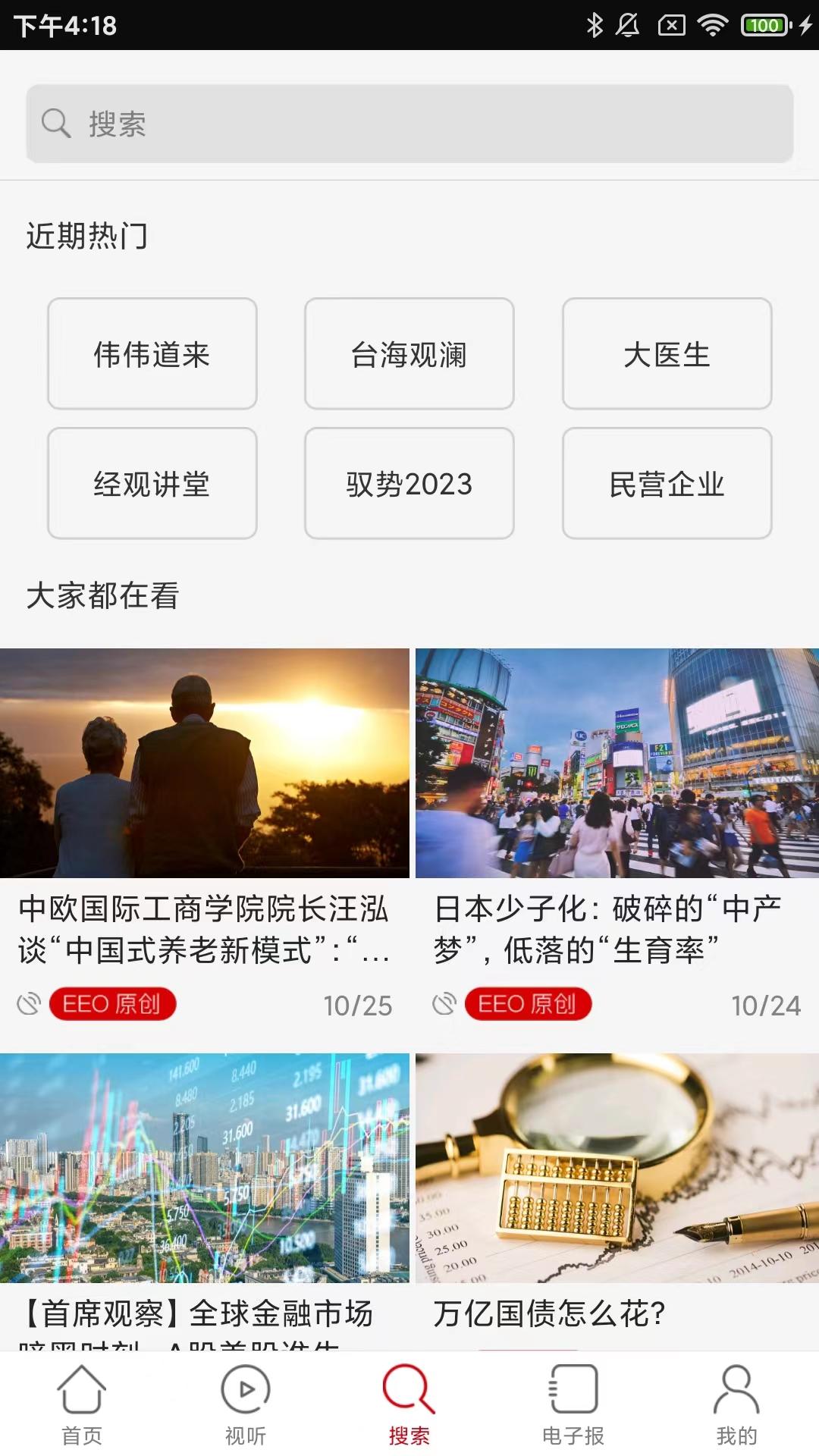Select the 驭势2023 topic
Viewport: 819px width, 1456px height.
[x=409, y=483]
